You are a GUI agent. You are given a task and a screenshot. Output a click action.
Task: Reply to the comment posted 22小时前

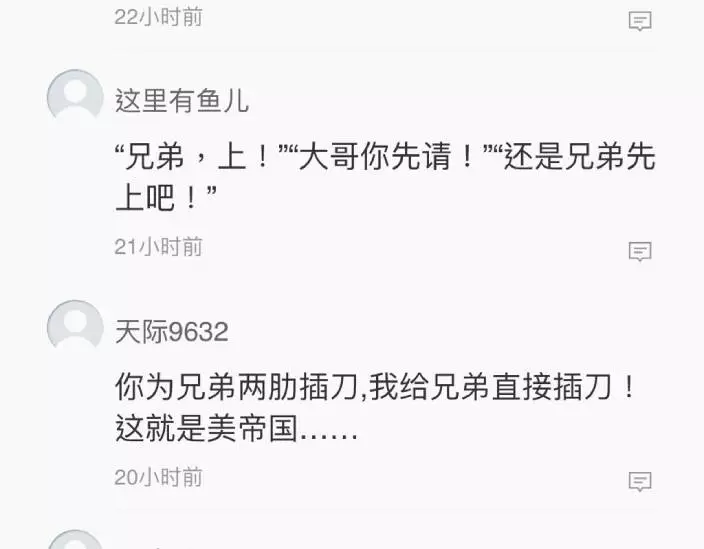click(x=640, y=21)
